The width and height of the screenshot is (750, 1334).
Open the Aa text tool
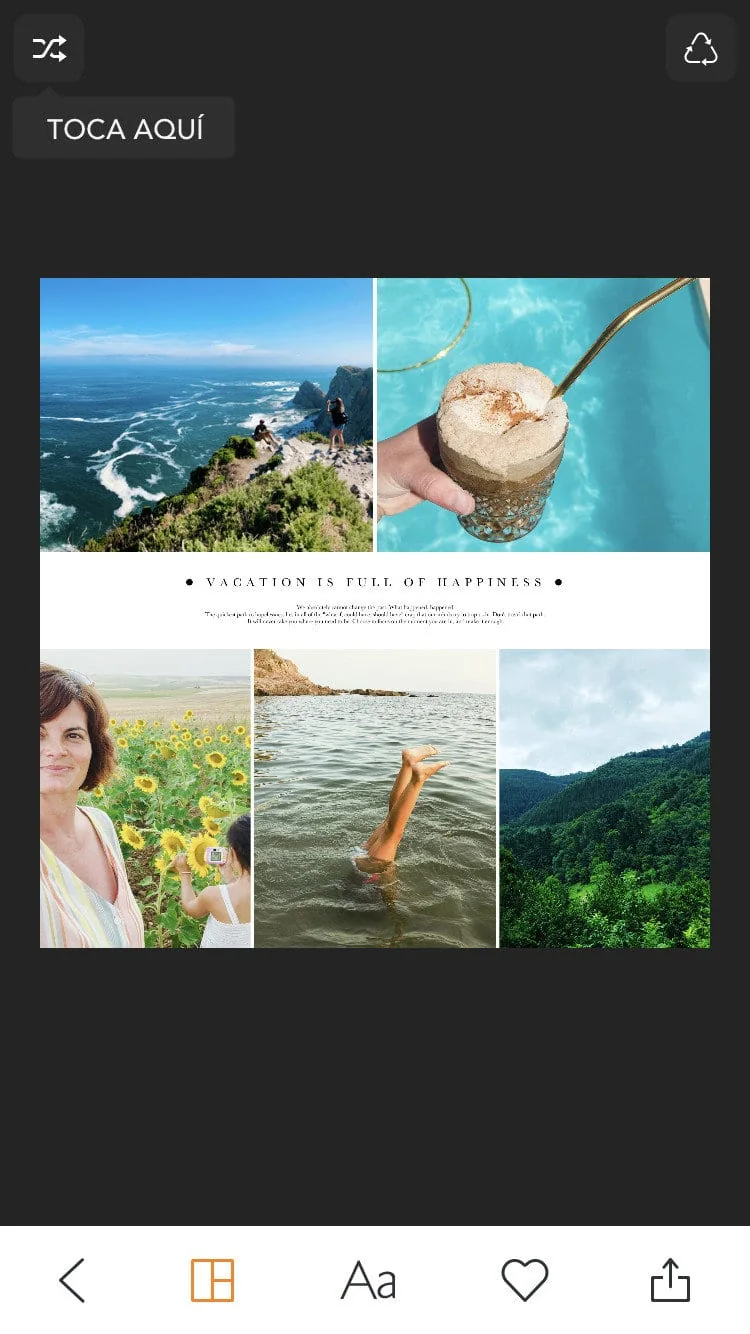[369, 1280]
